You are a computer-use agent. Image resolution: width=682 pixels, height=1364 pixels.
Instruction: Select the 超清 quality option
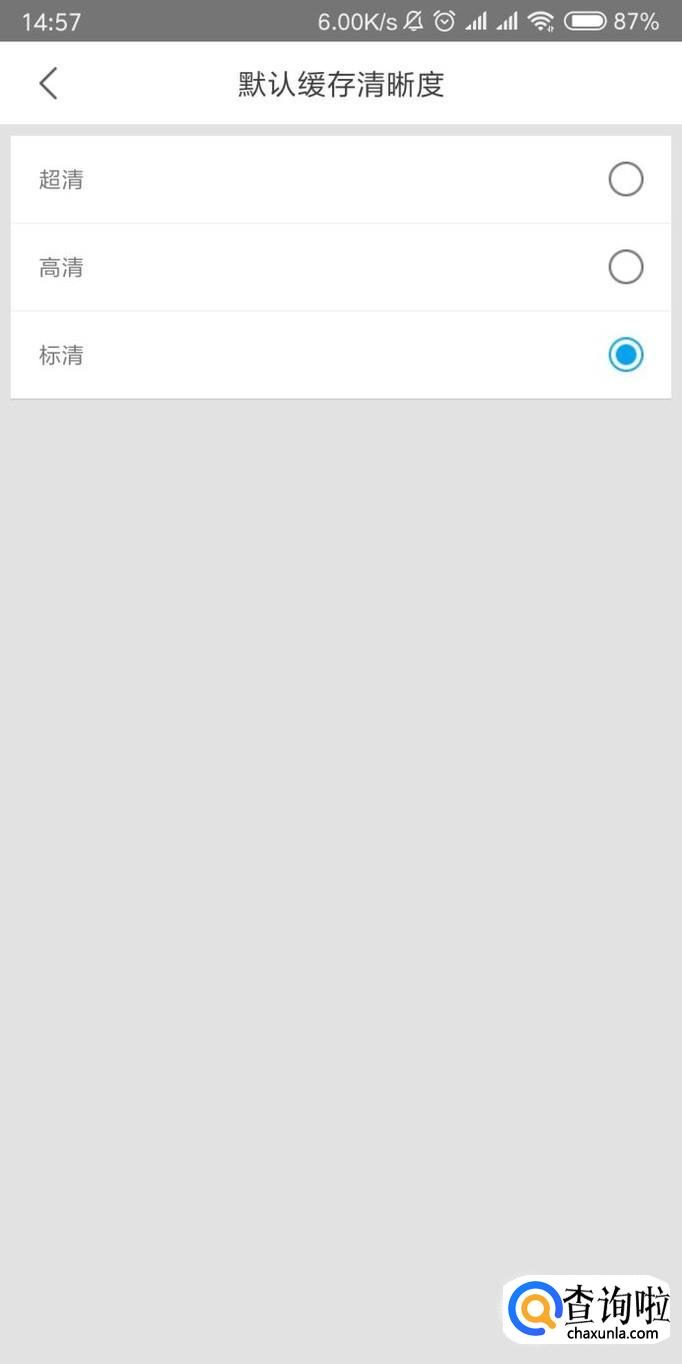pyautogui.click(x=341, y=180)
